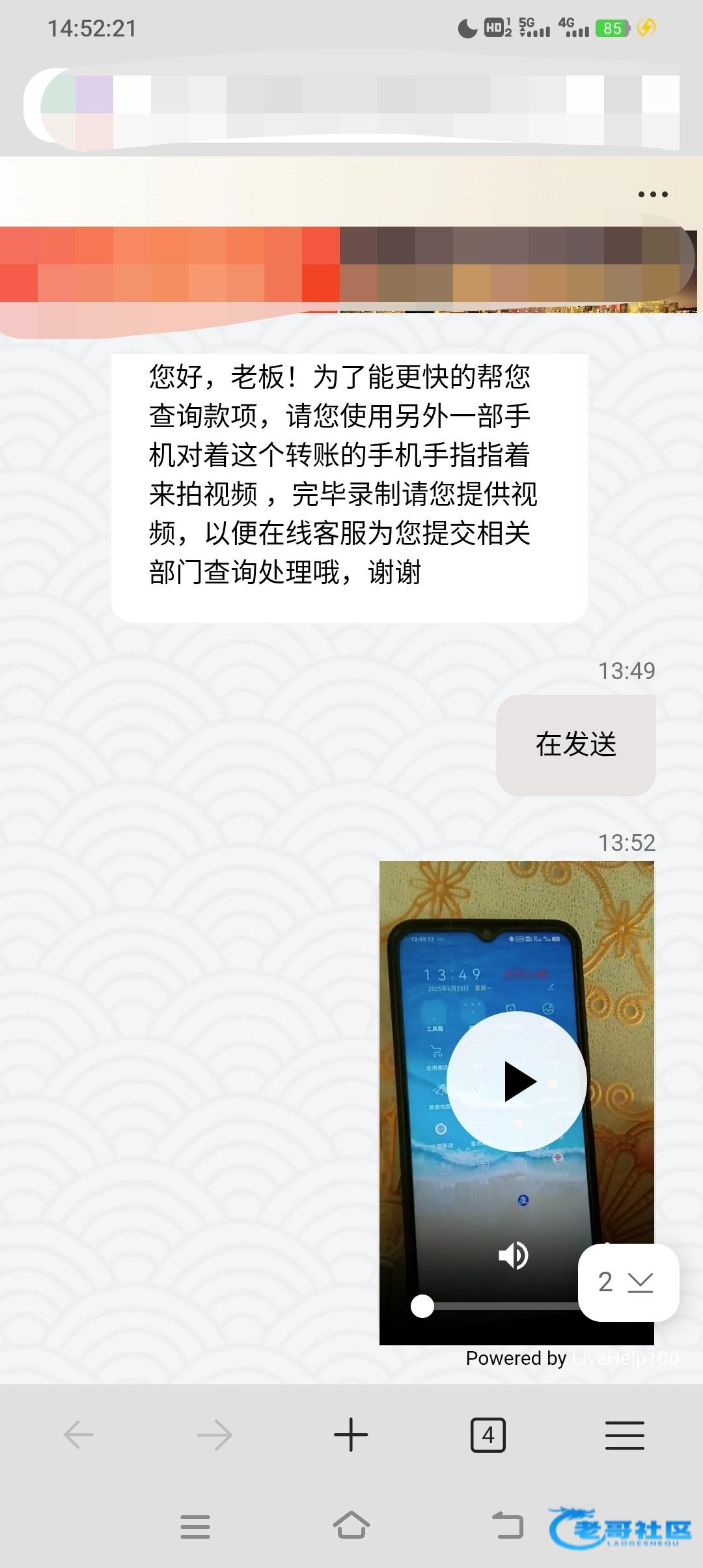This screenshot has height=1568, width=703.
Task: Show the 4 open browser tabs
Action: pyautogui.click(x=488, y=1435)
